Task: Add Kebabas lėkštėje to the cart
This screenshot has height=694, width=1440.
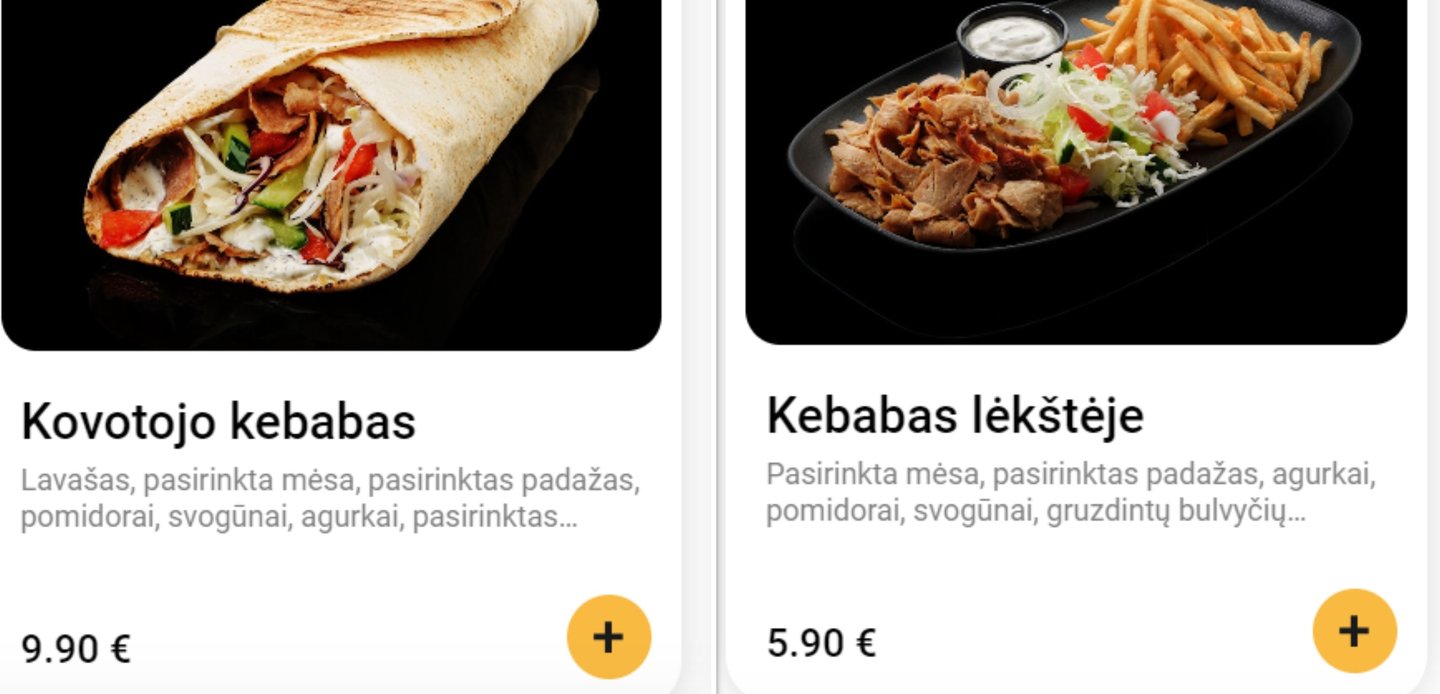Action: (1354, 631)
